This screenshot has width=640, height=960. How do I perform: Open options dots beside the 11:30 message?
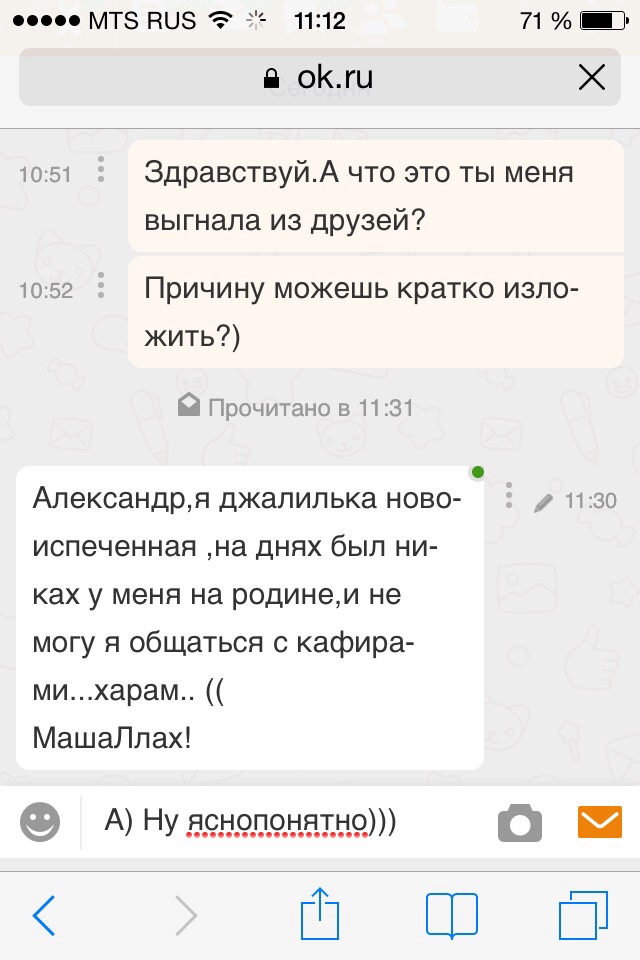pos(510,495)
